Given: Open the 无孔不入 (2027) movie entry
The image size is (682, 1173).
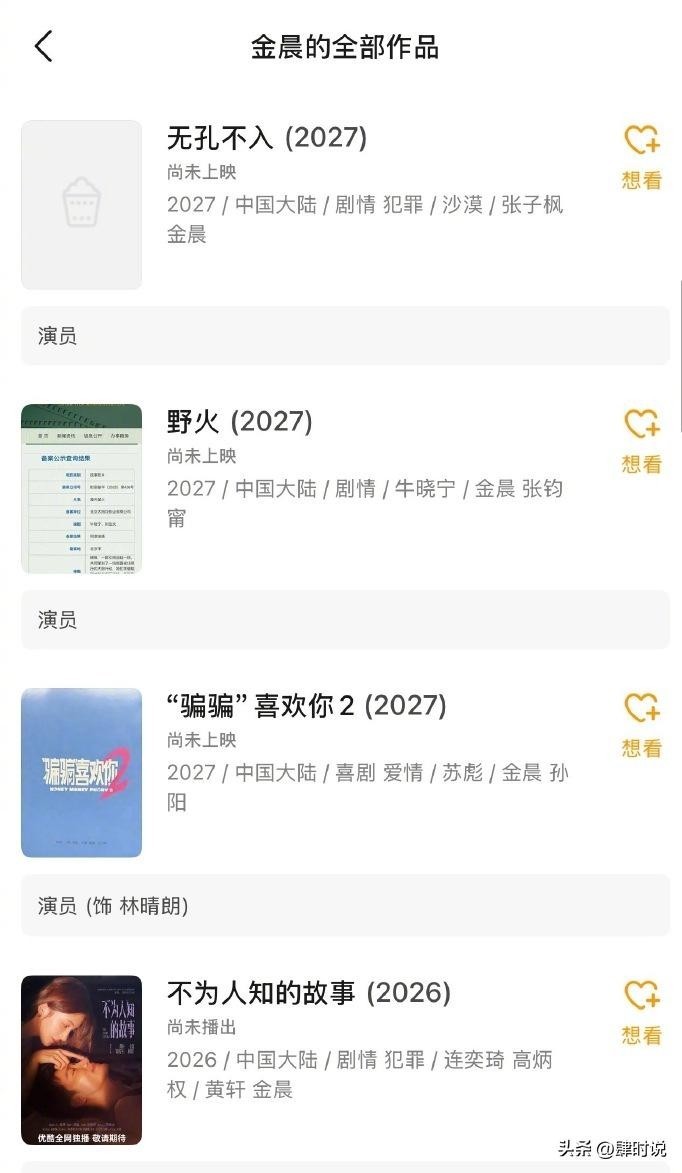Looking at the screenshot, I should click(266, 137).
